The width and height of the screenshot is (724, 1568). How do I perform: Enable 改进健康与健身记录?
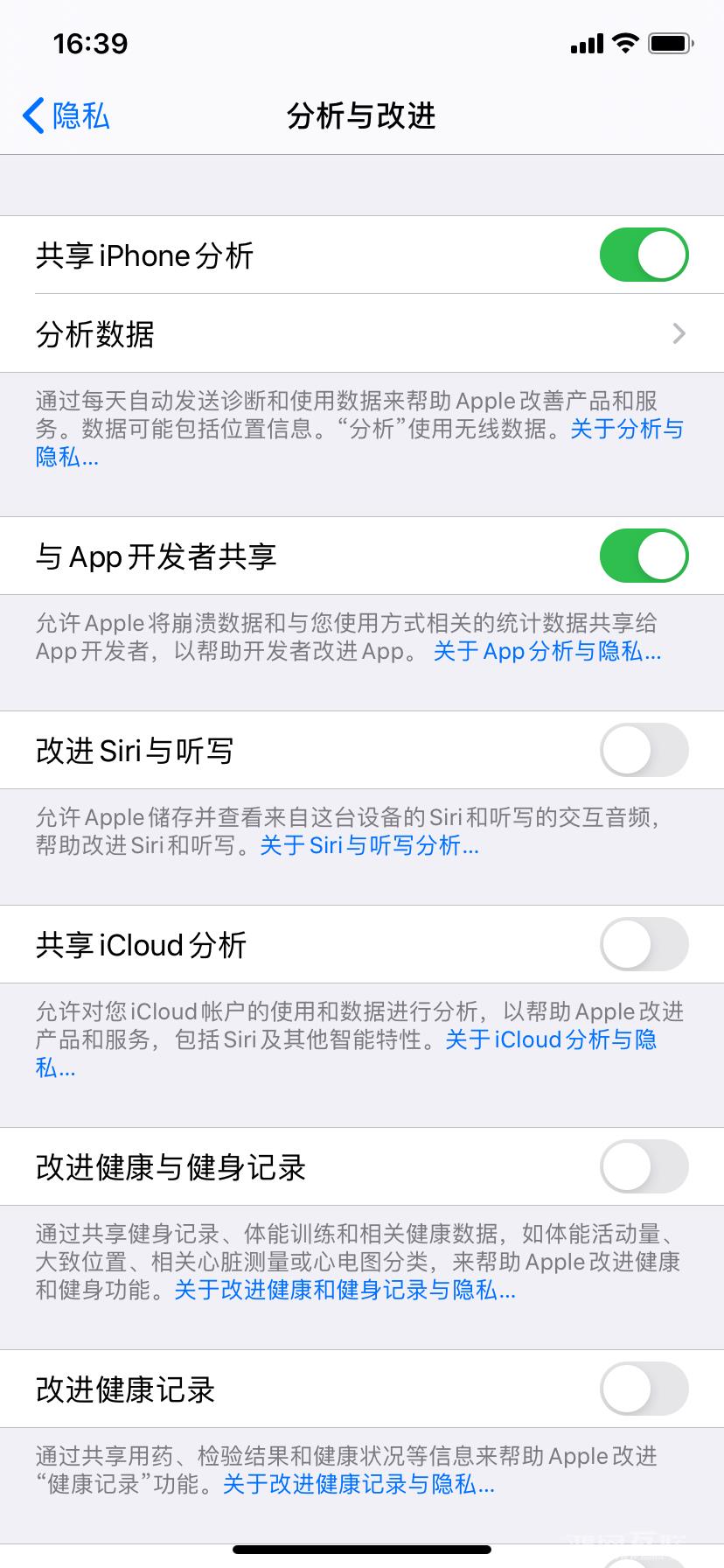tap(644, 1166)
